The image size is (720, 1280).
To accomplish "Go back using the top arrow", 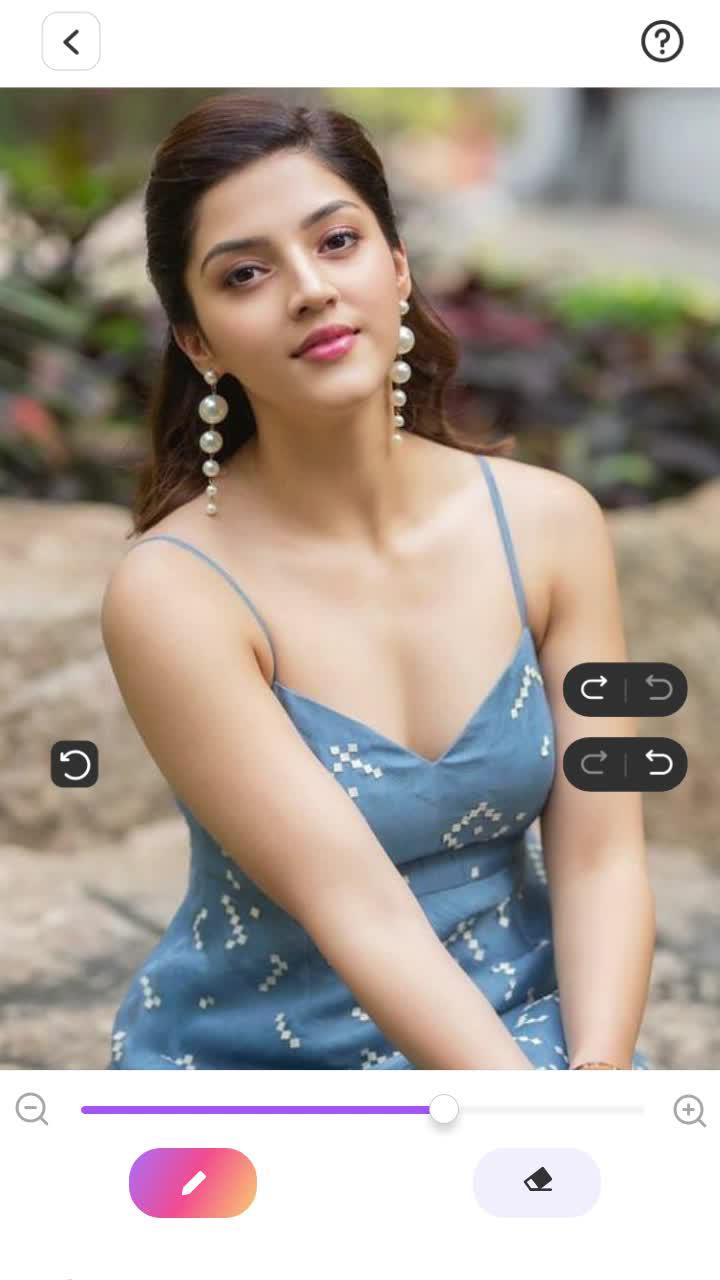I will pos(71,42).
